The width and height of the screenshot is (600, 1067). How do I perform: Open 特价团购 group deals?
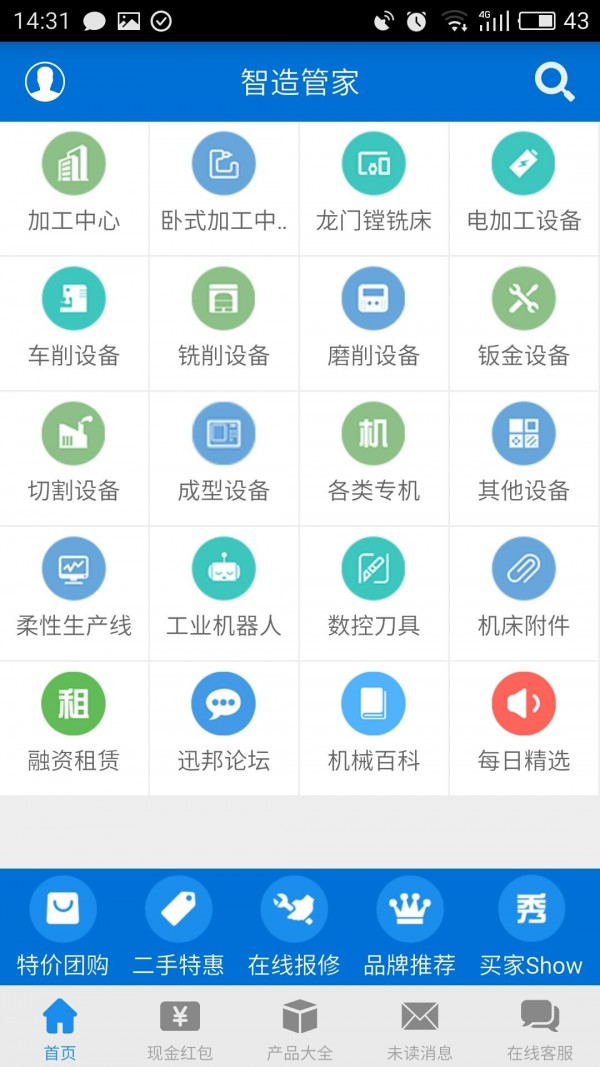[x=63, y=927]
